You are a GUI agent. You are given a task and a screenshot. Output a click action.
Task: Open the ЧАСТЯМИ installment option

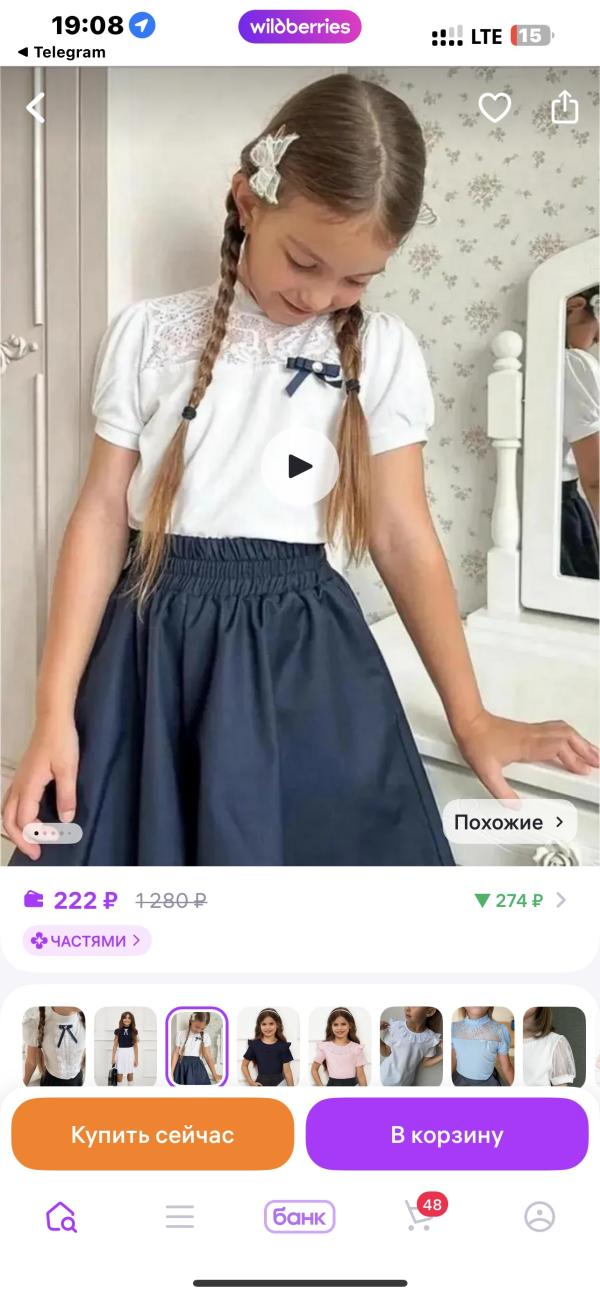87,941
